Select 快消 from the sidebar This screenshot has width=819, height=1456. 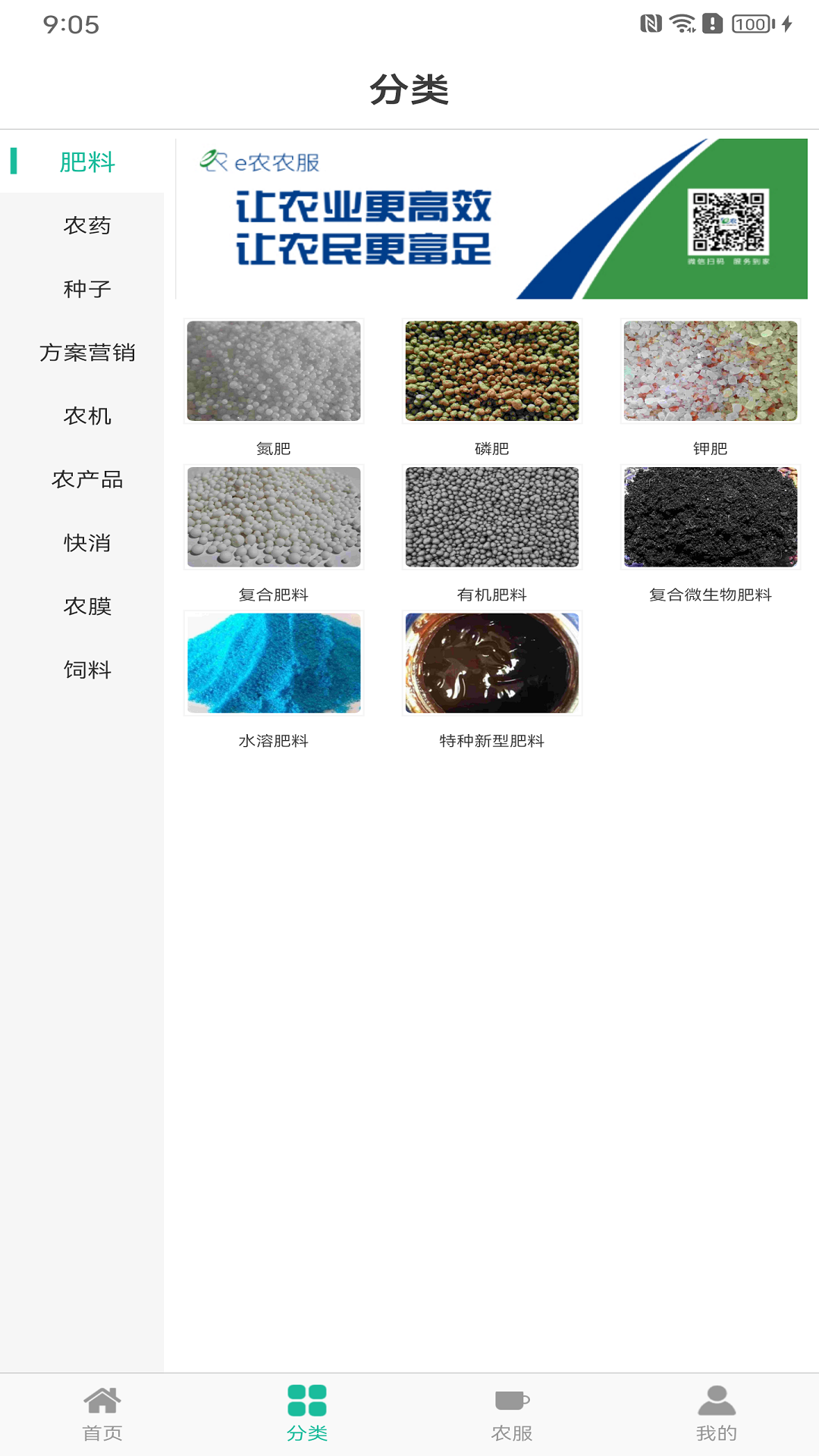click(x=87, y=543)
